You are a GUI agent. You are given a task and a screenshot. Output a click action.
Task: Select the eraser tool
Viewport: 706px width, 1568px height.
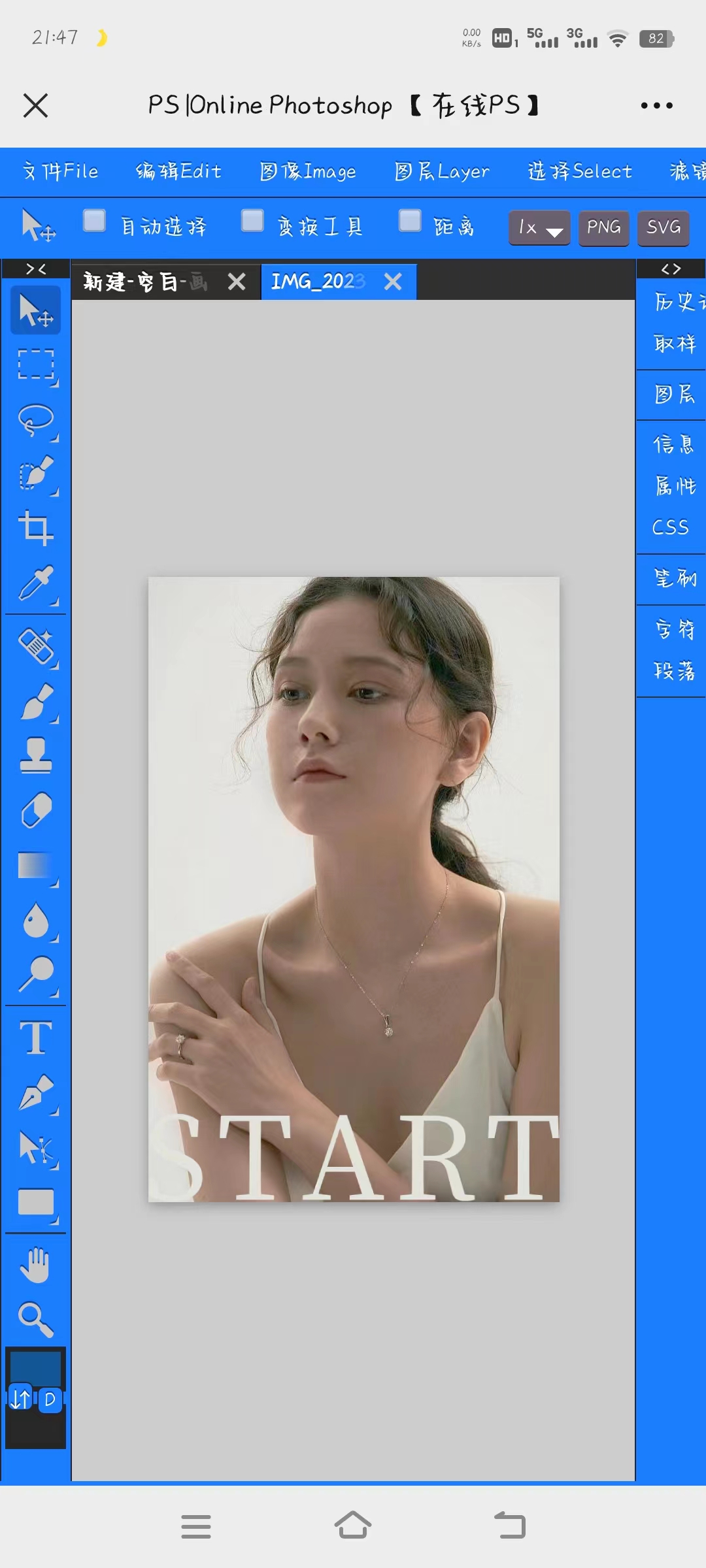tap(36, 811)
